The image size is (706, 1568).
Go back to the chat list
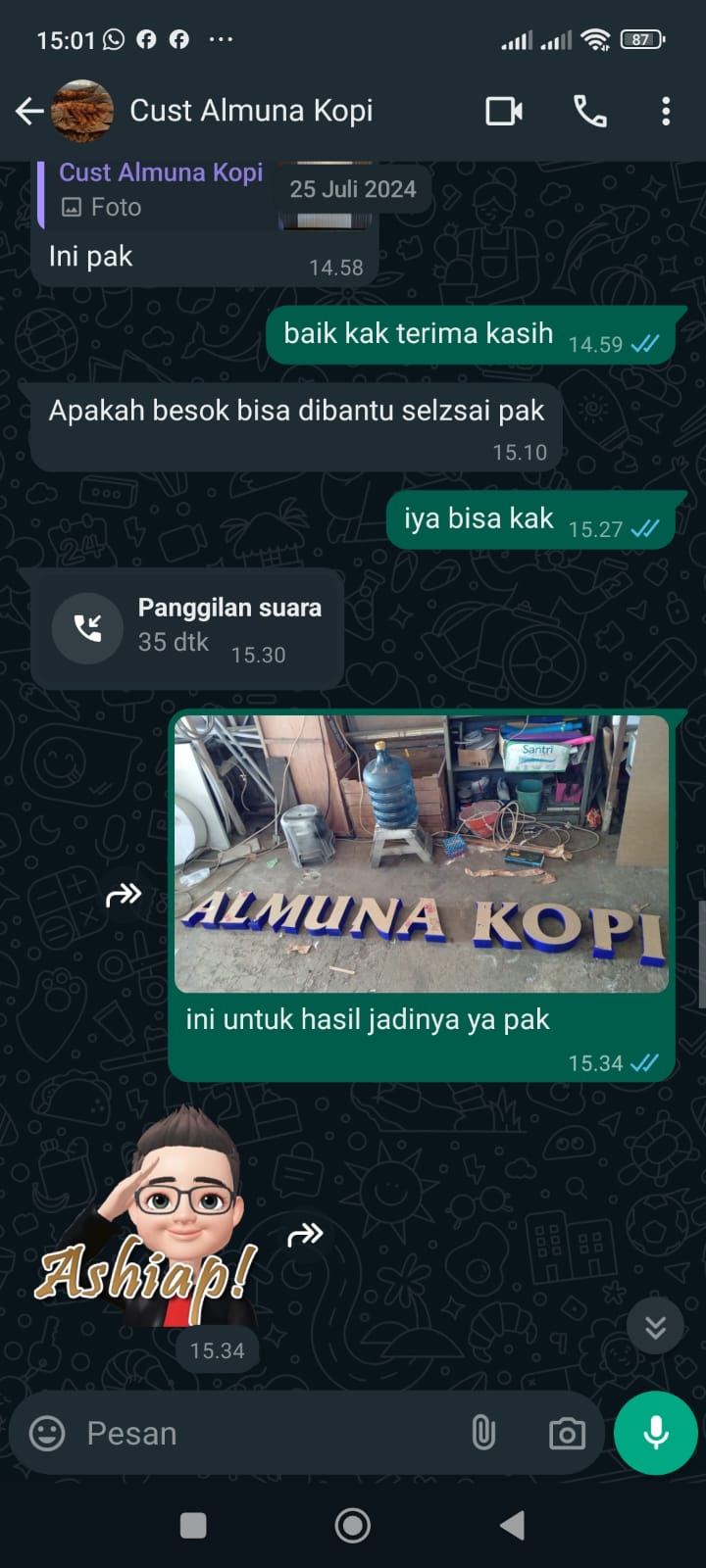tap(29, 112)
